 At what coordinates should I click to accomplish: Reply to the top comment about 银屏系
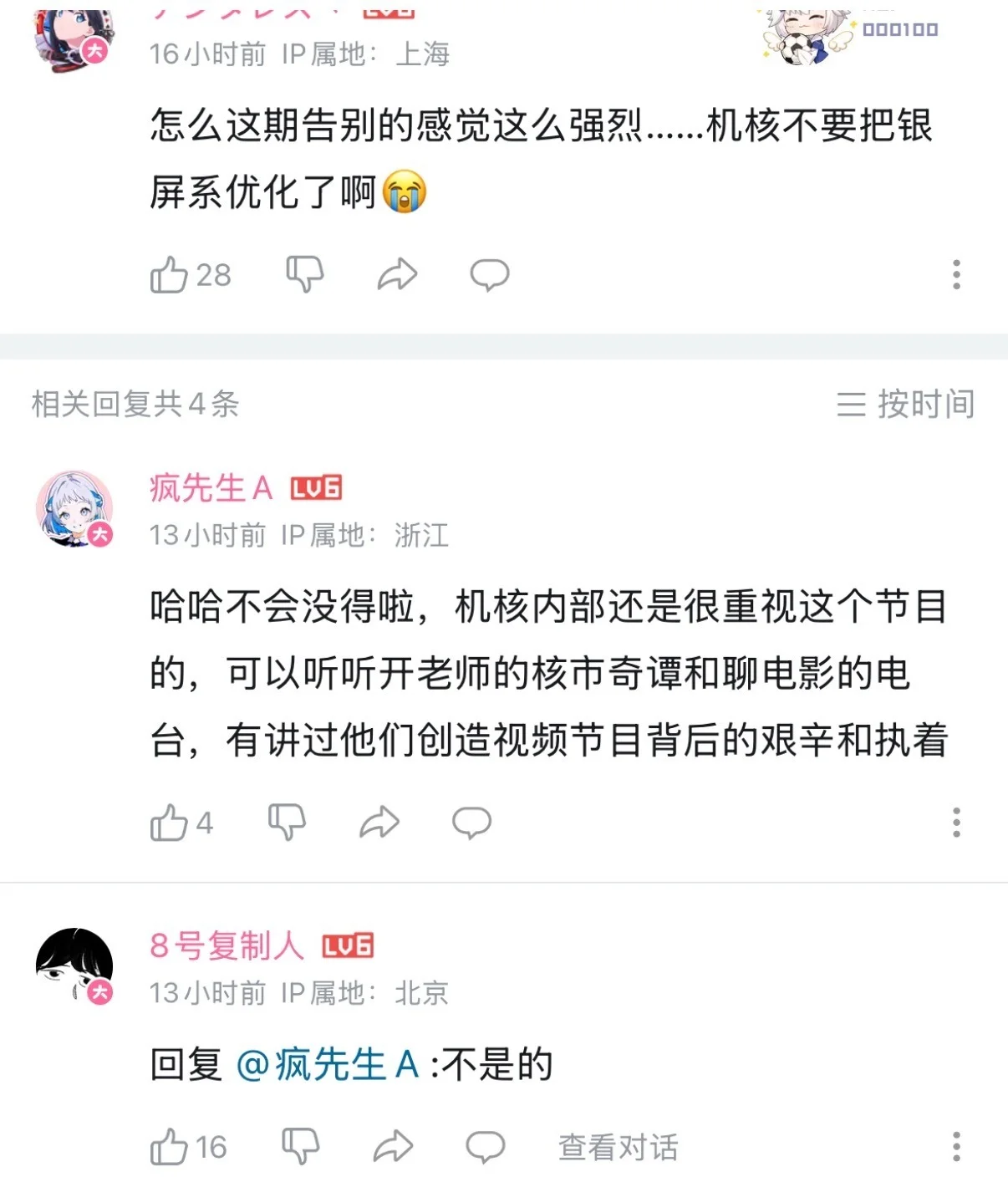pos(490,274)
